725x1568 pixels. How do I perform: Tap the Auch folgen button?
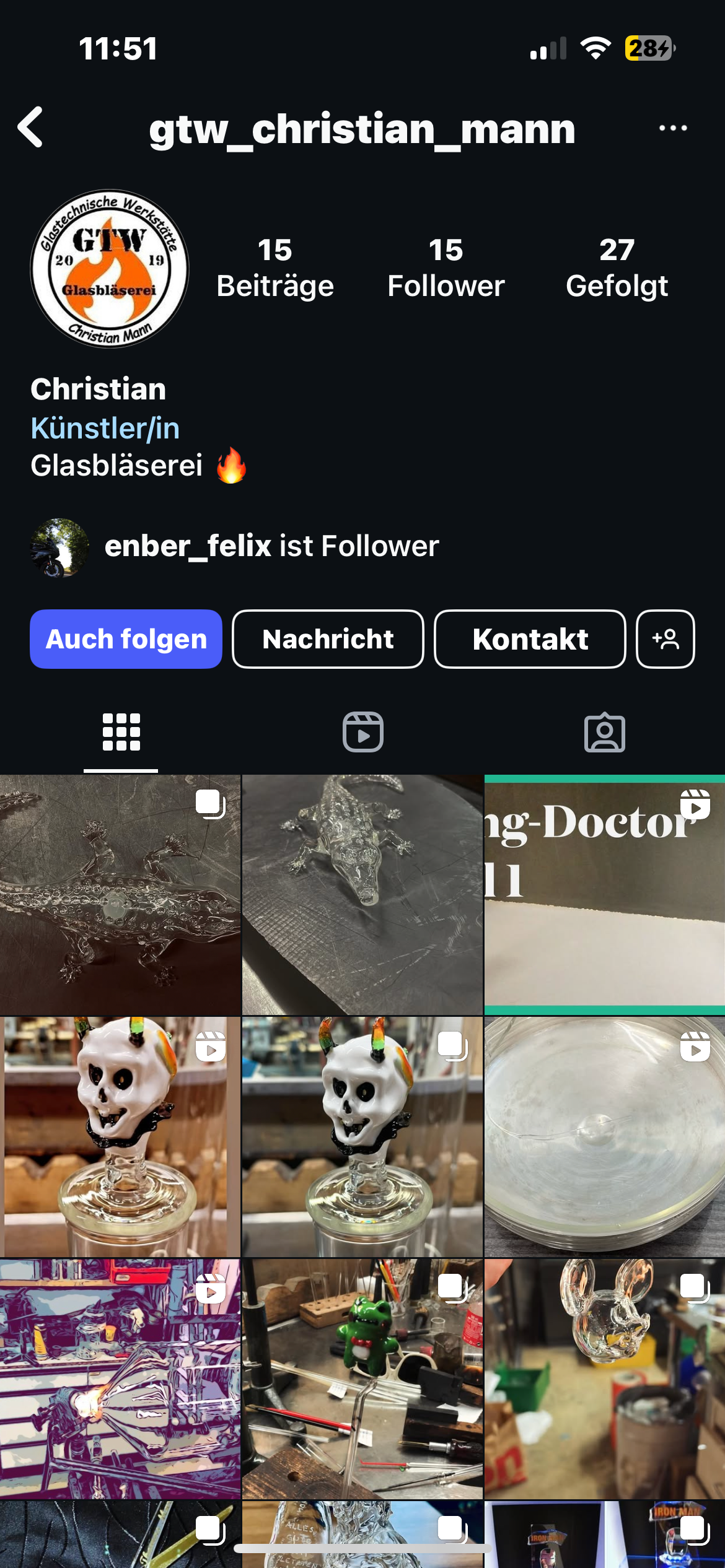click(x=126, y=639)
